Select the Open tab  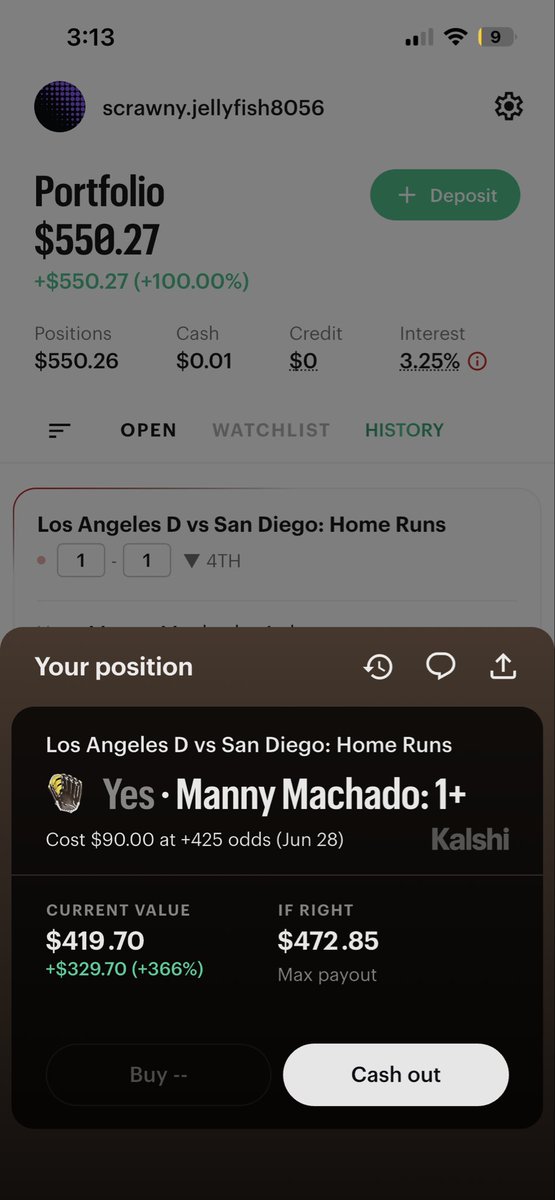(148, 430)
